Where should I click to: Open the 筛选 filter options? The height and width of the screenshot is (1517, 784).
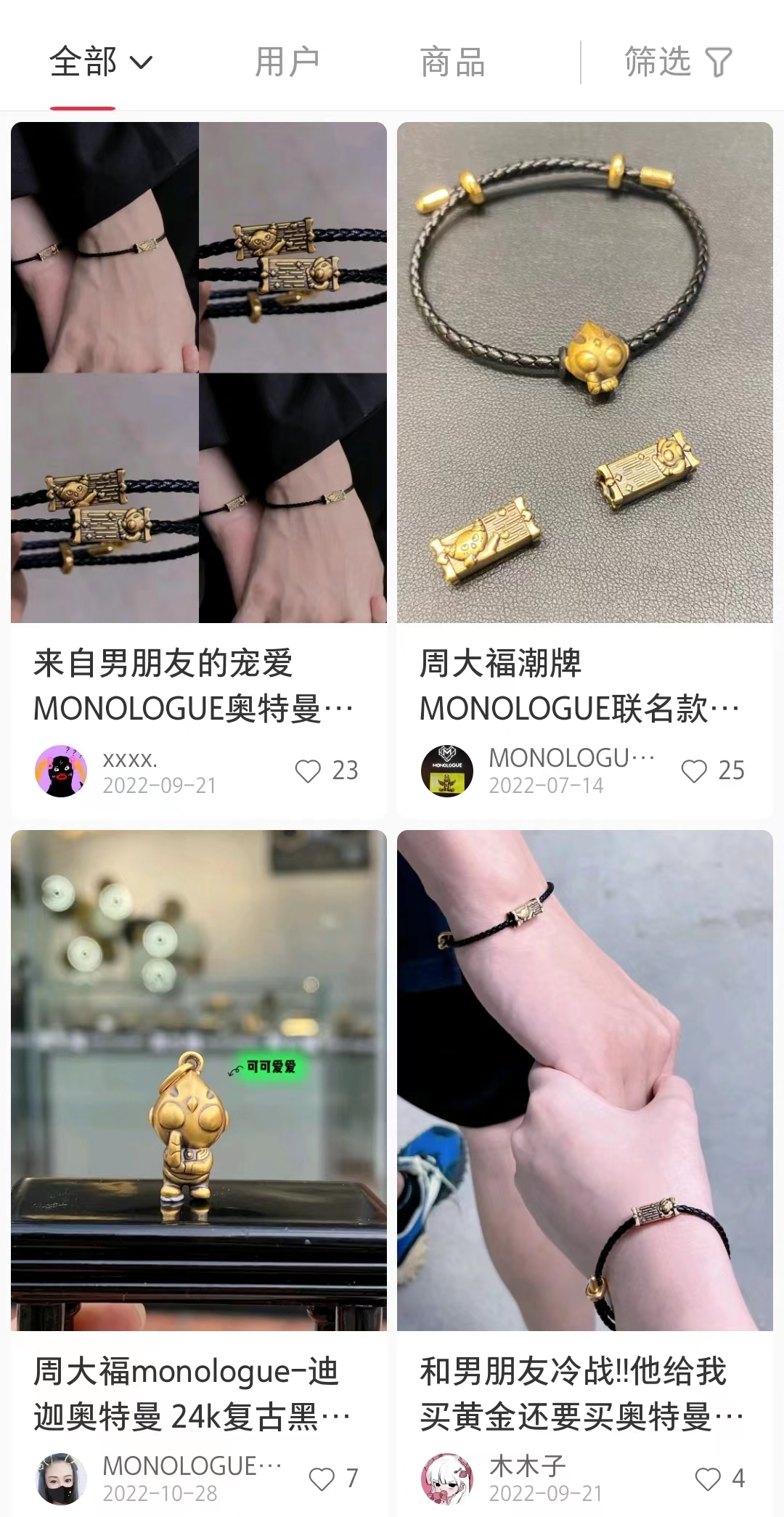click(x=678, y=62)
